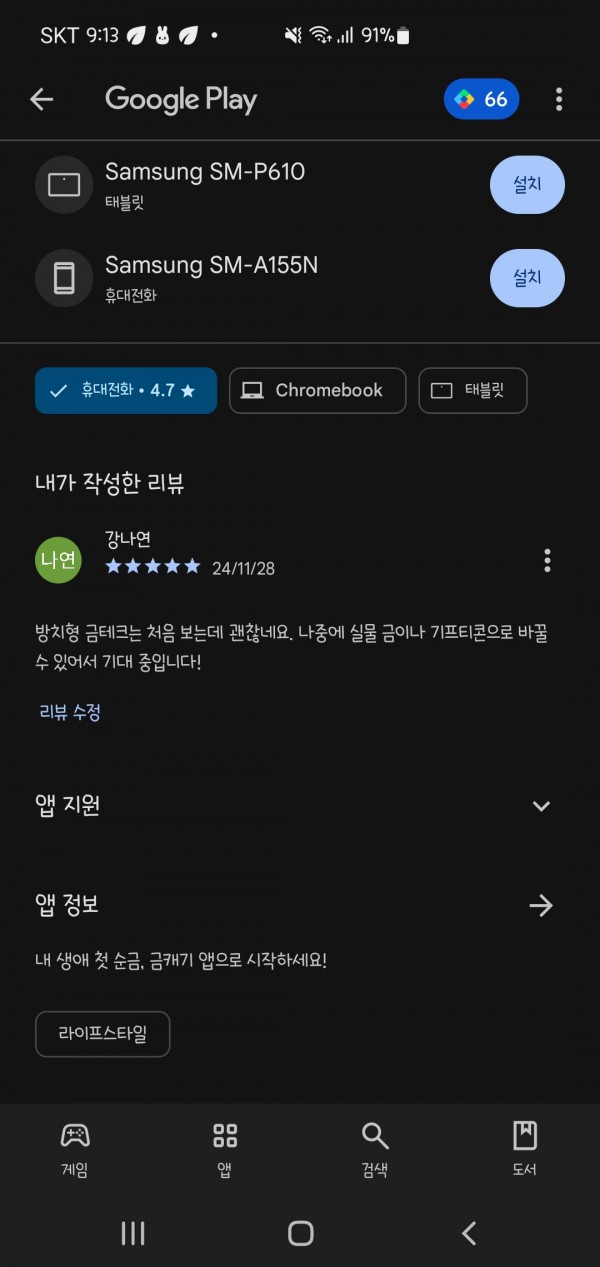600x1267 pixels.
Task: Open options menu for my review
Action: click(547, 560)
